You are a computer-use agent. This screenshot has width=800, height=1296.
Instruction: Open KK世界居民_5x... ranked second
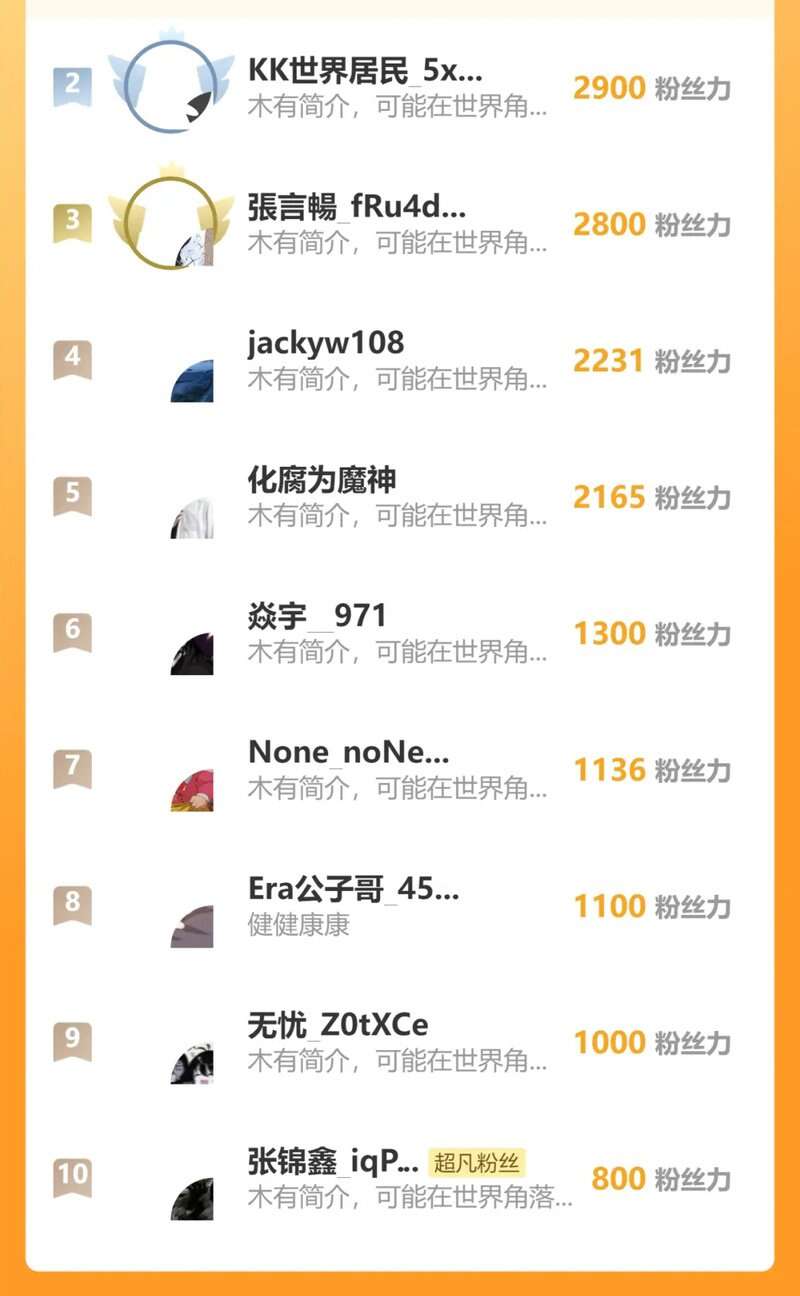coord(400,88)
